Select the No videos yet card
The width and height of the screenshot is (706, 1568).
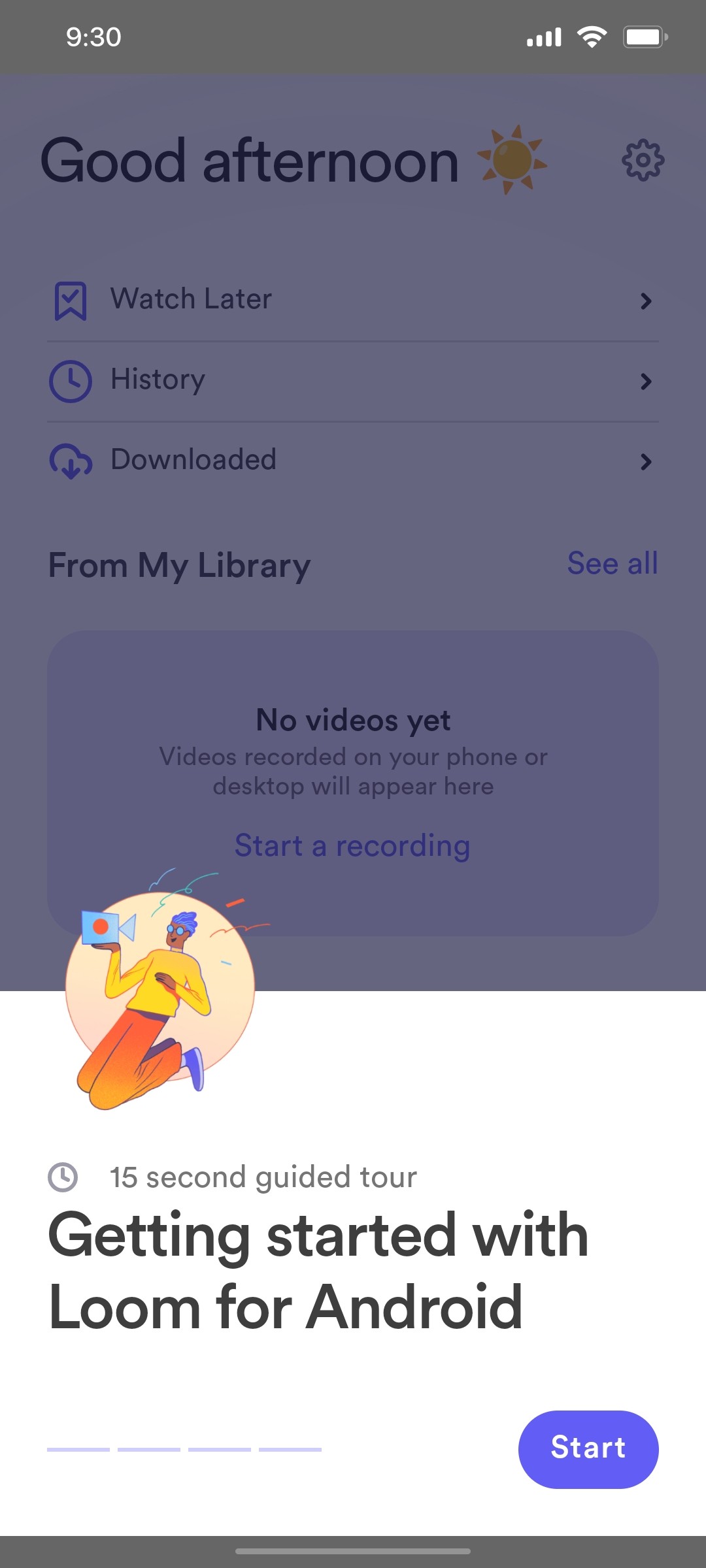pyautogui.click(x=352, y=751)
